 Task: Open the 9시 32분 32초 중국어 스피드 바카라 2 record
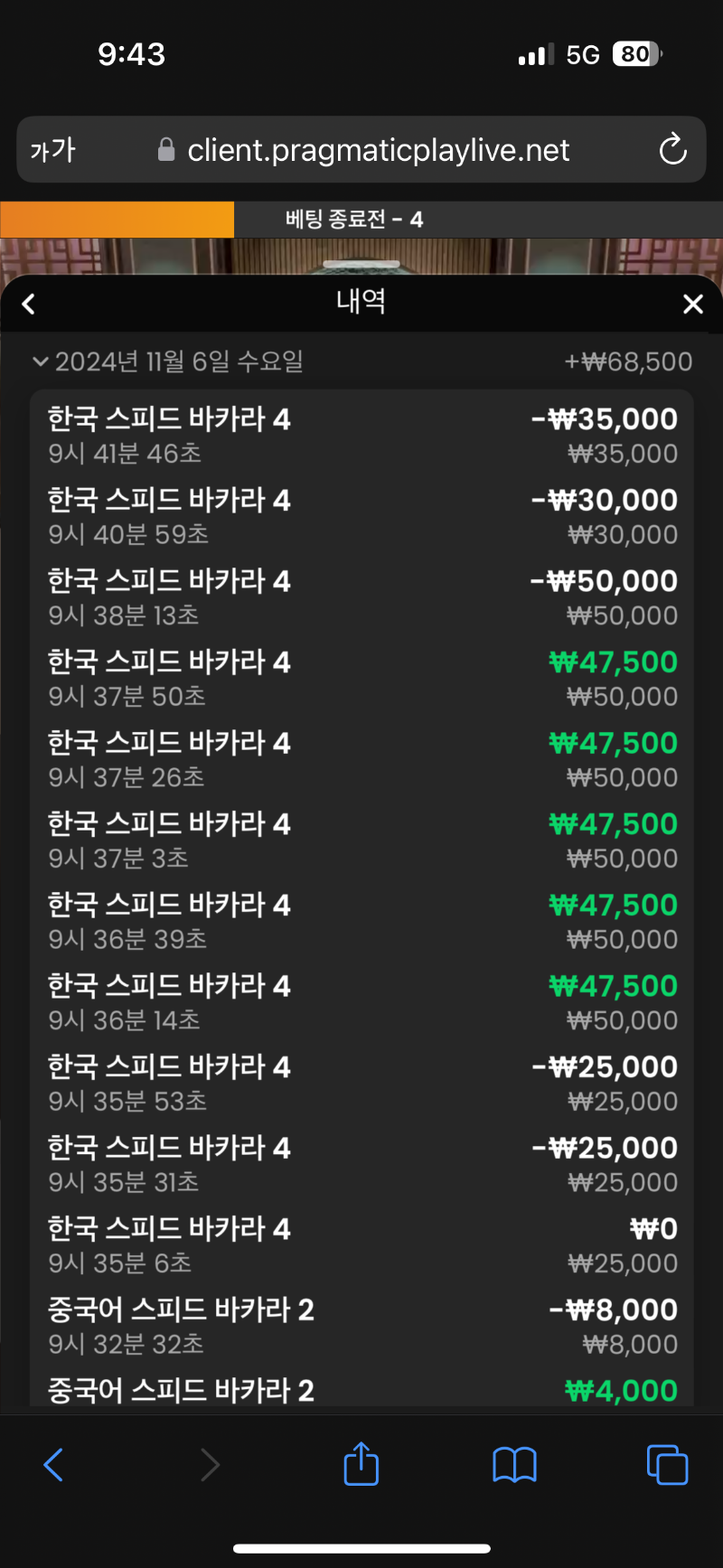(361, 1326)
